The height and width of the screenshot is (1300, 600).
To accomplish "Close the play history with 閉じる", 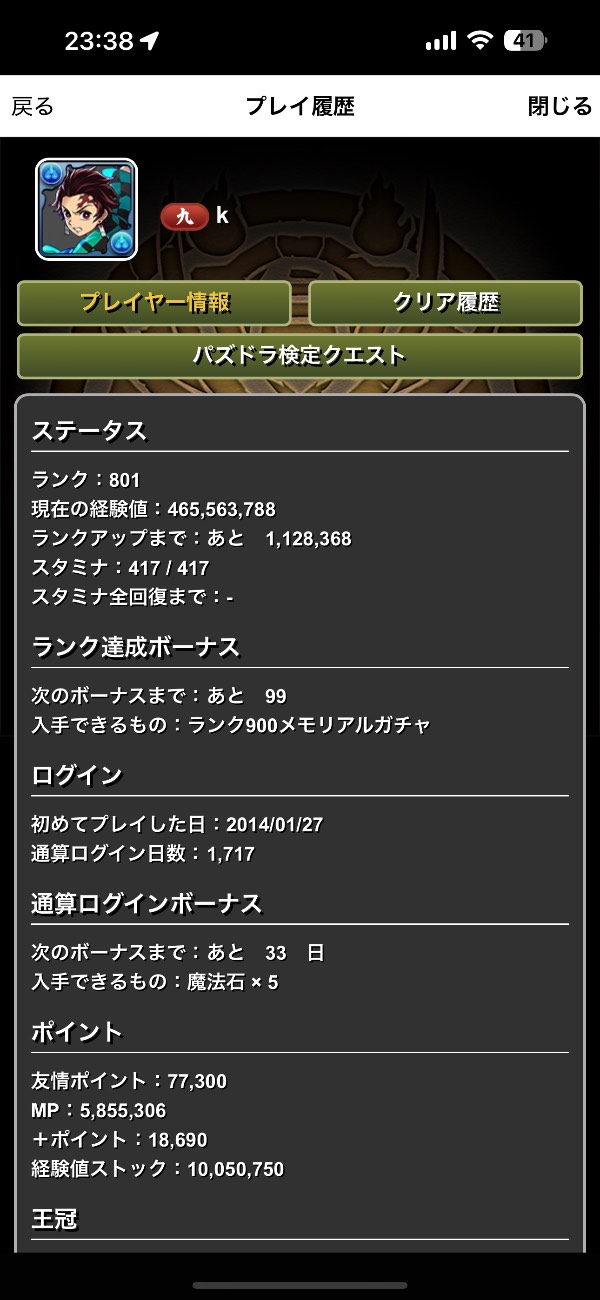I will pyautogui.click(x=559, y=106).
